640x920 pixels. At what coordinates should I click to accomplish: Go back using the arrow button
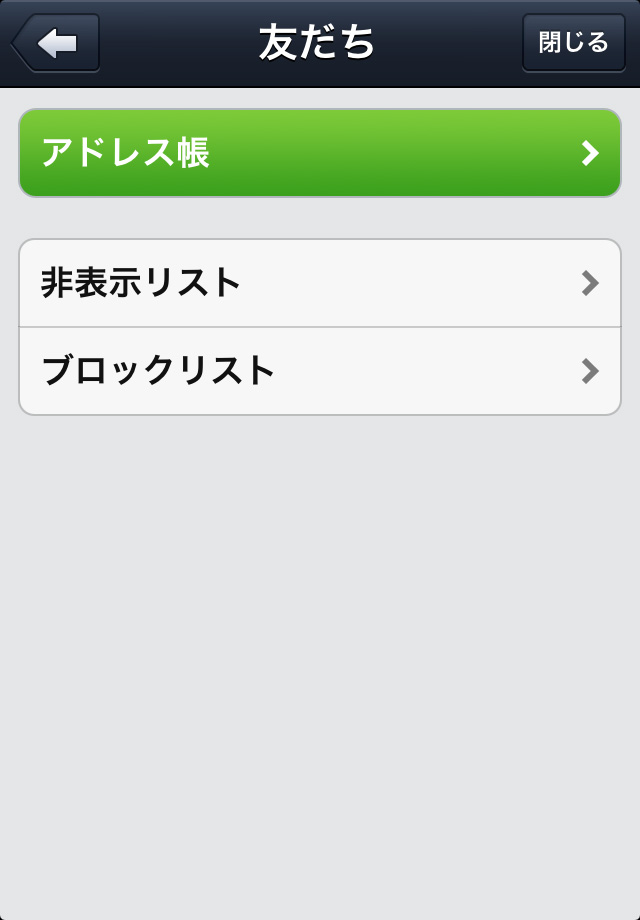56,43
